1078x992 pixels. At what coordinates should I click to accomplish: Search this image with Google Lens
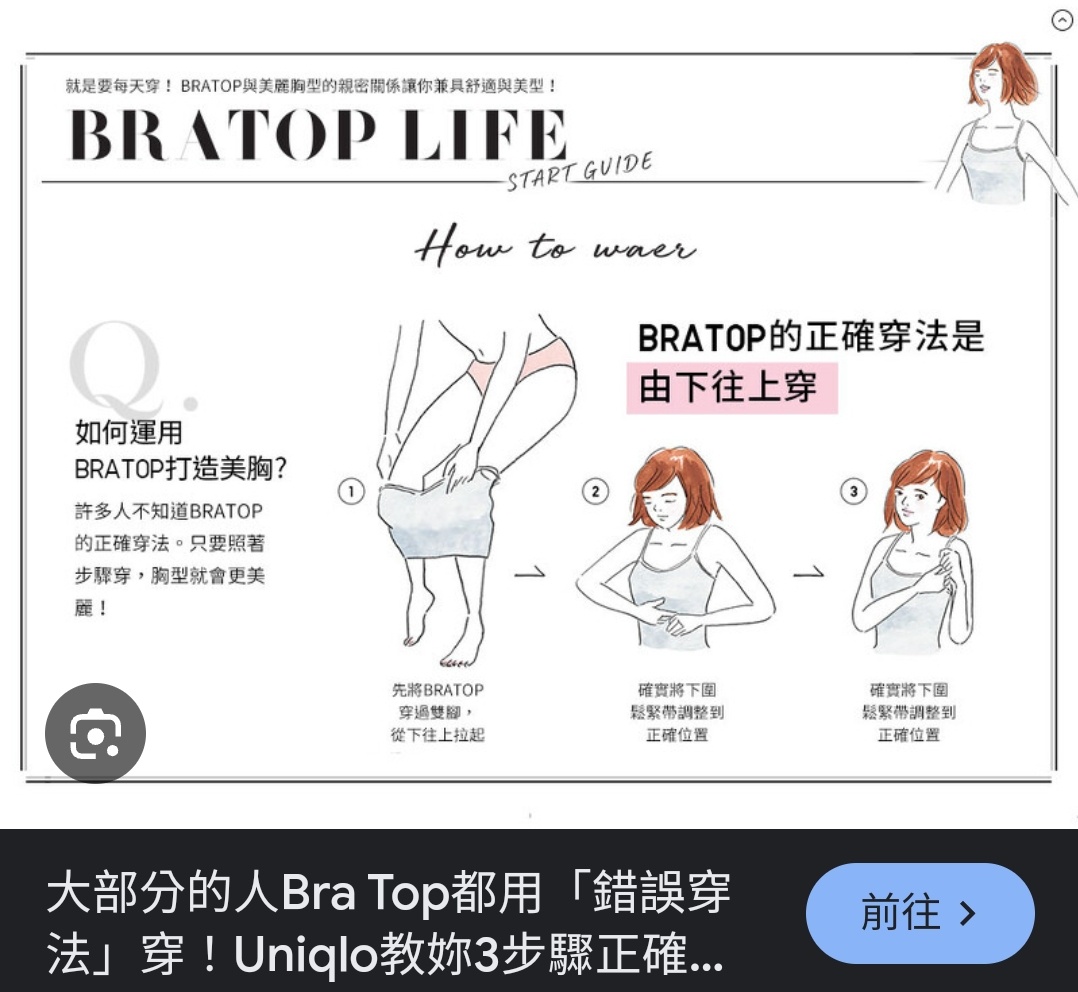(96, 734)
